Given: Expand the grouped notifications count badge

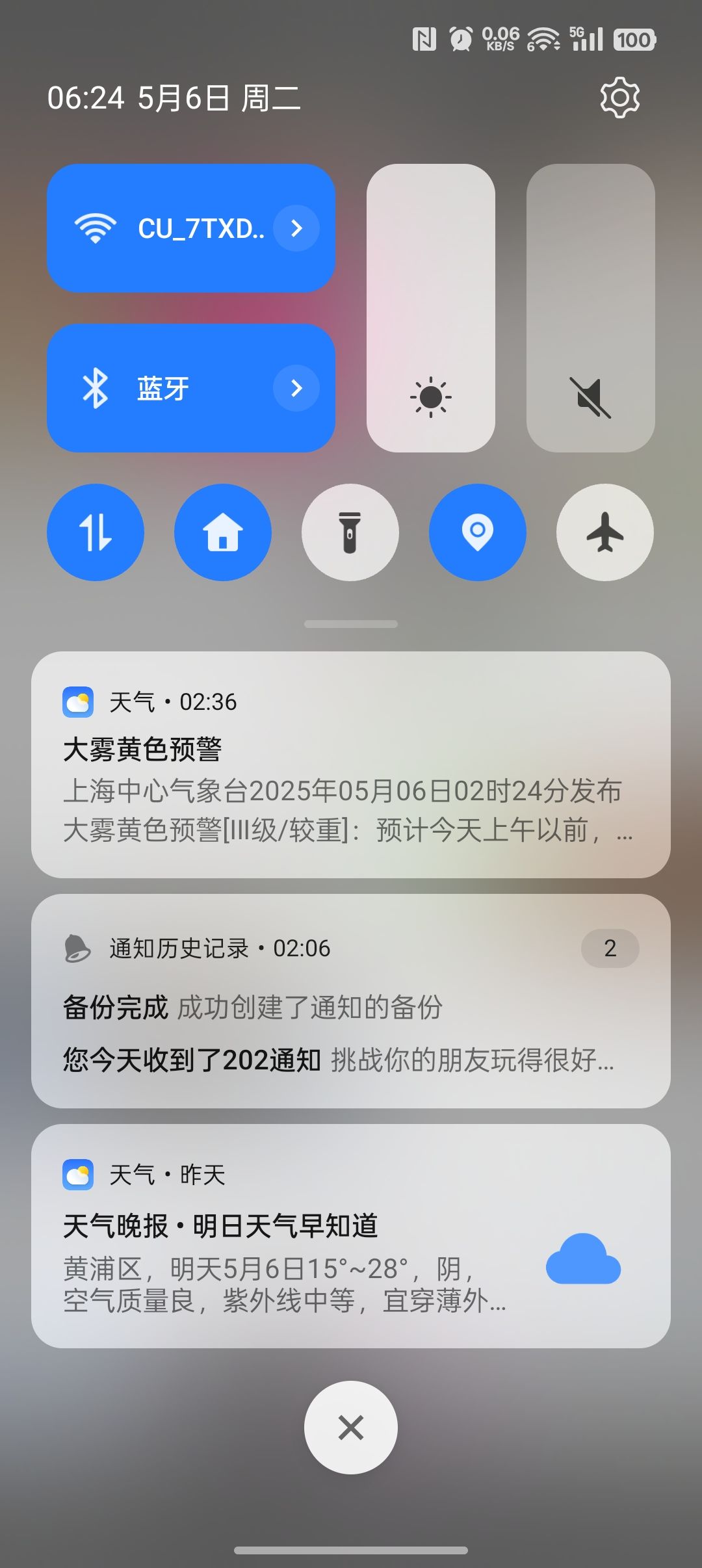Looking at the screenshot, I should 610,948.
